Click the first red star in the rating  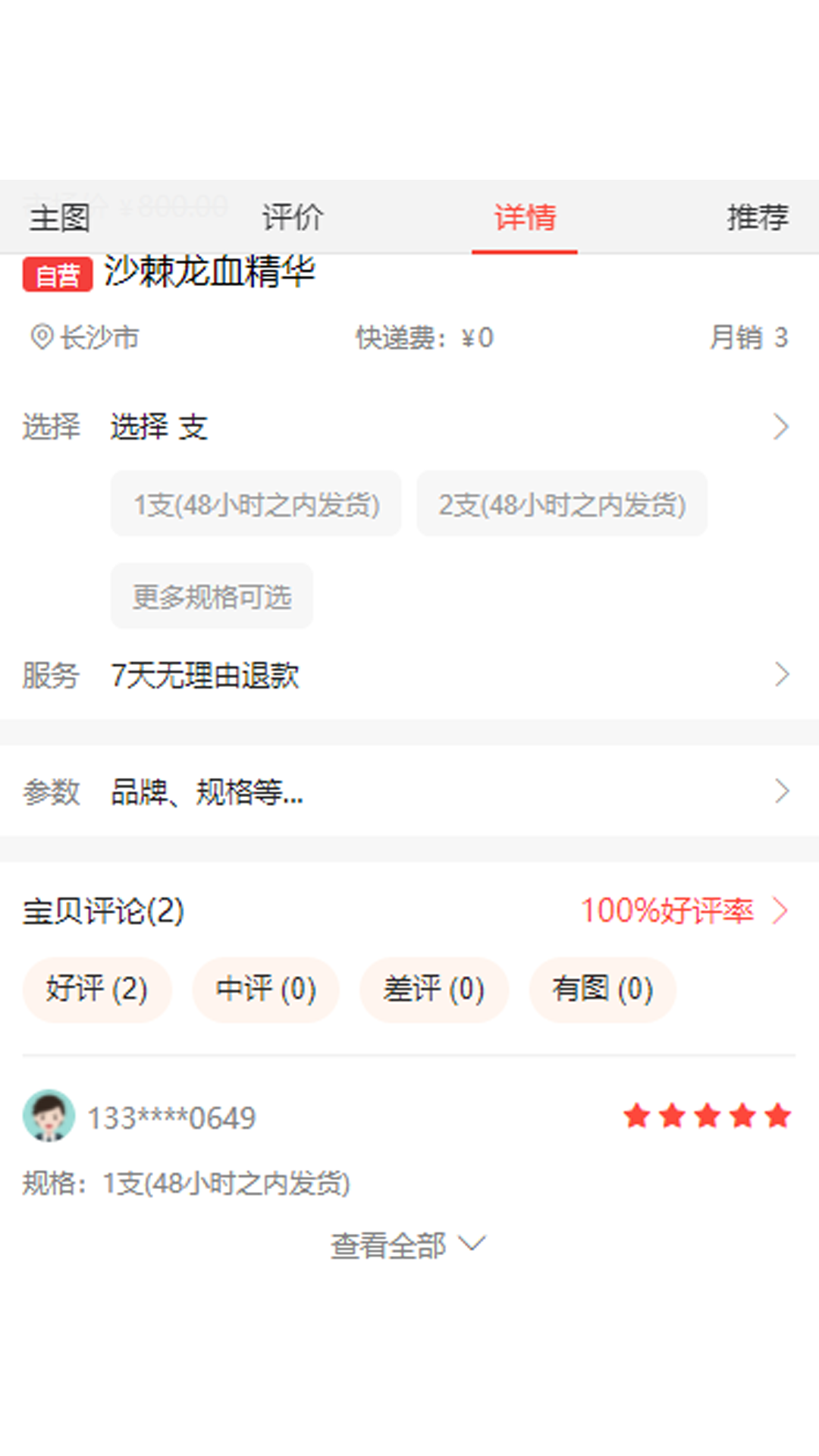[636, 1115]
